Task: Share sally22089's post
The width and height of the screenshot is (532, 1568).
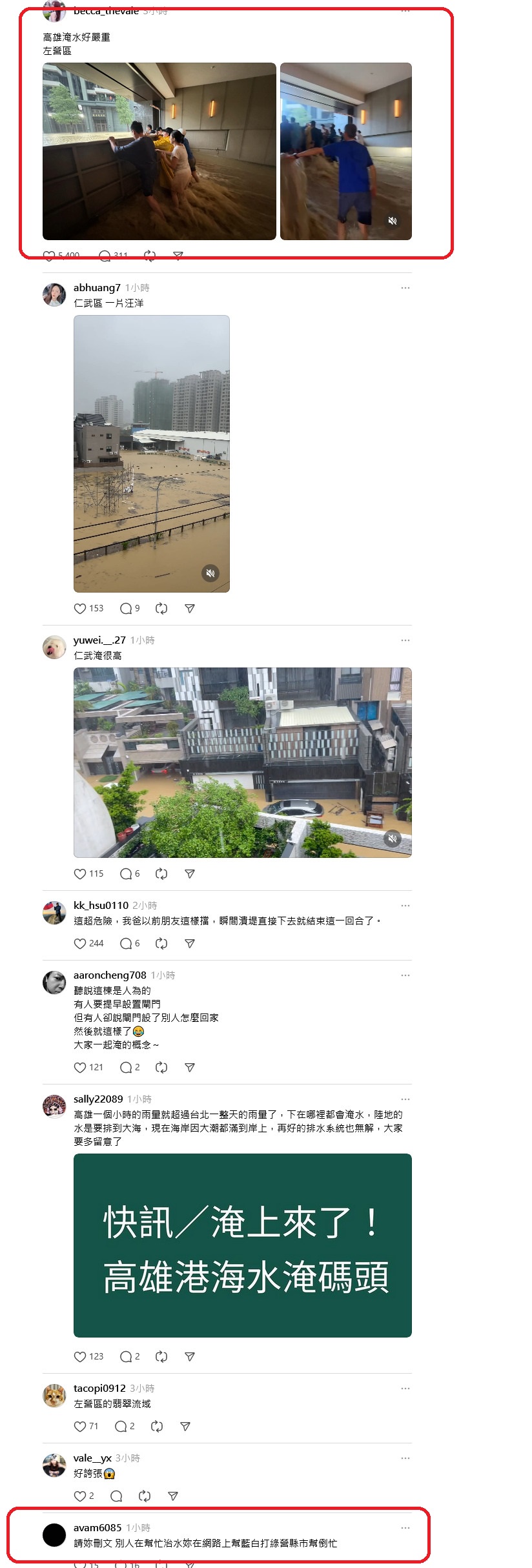Action: click(190, 1356)
